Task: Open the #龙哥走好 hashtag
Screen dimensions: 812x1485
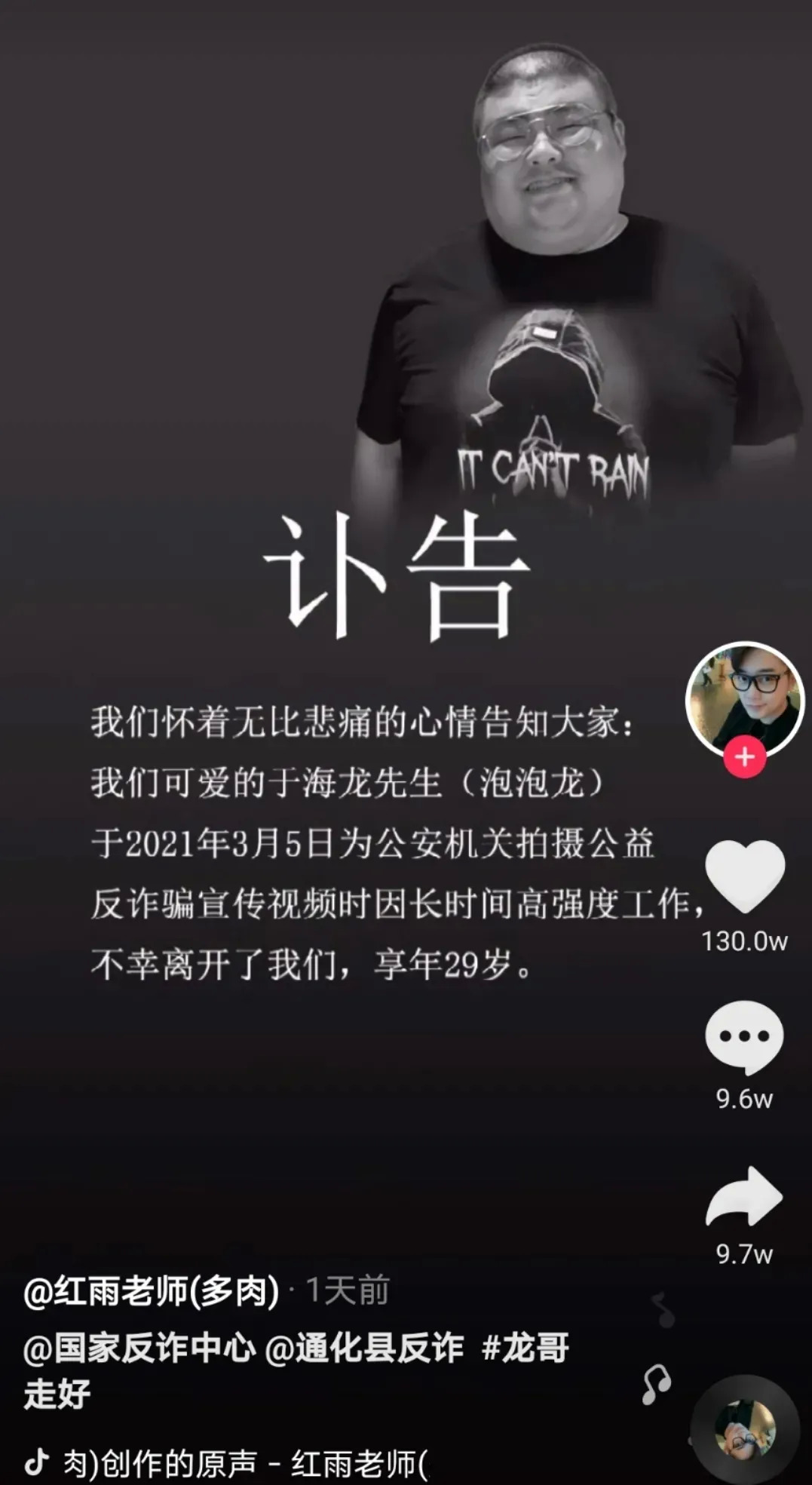Action: (525, 1348)
